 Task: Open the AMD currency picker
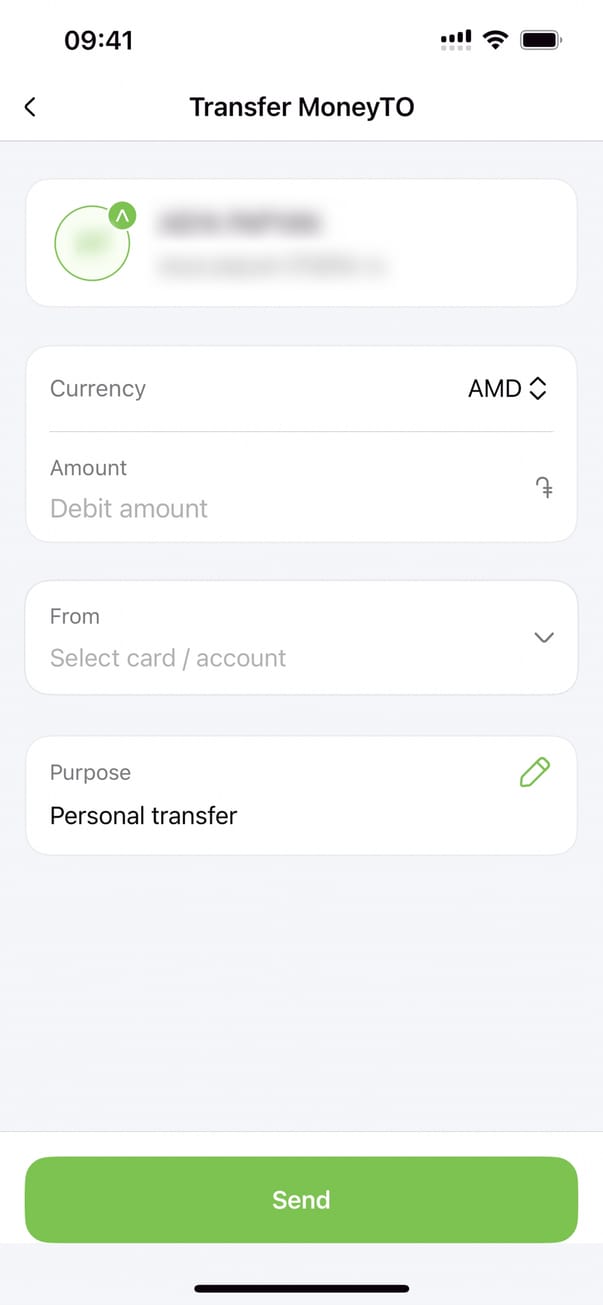click(x=507, y=389)
